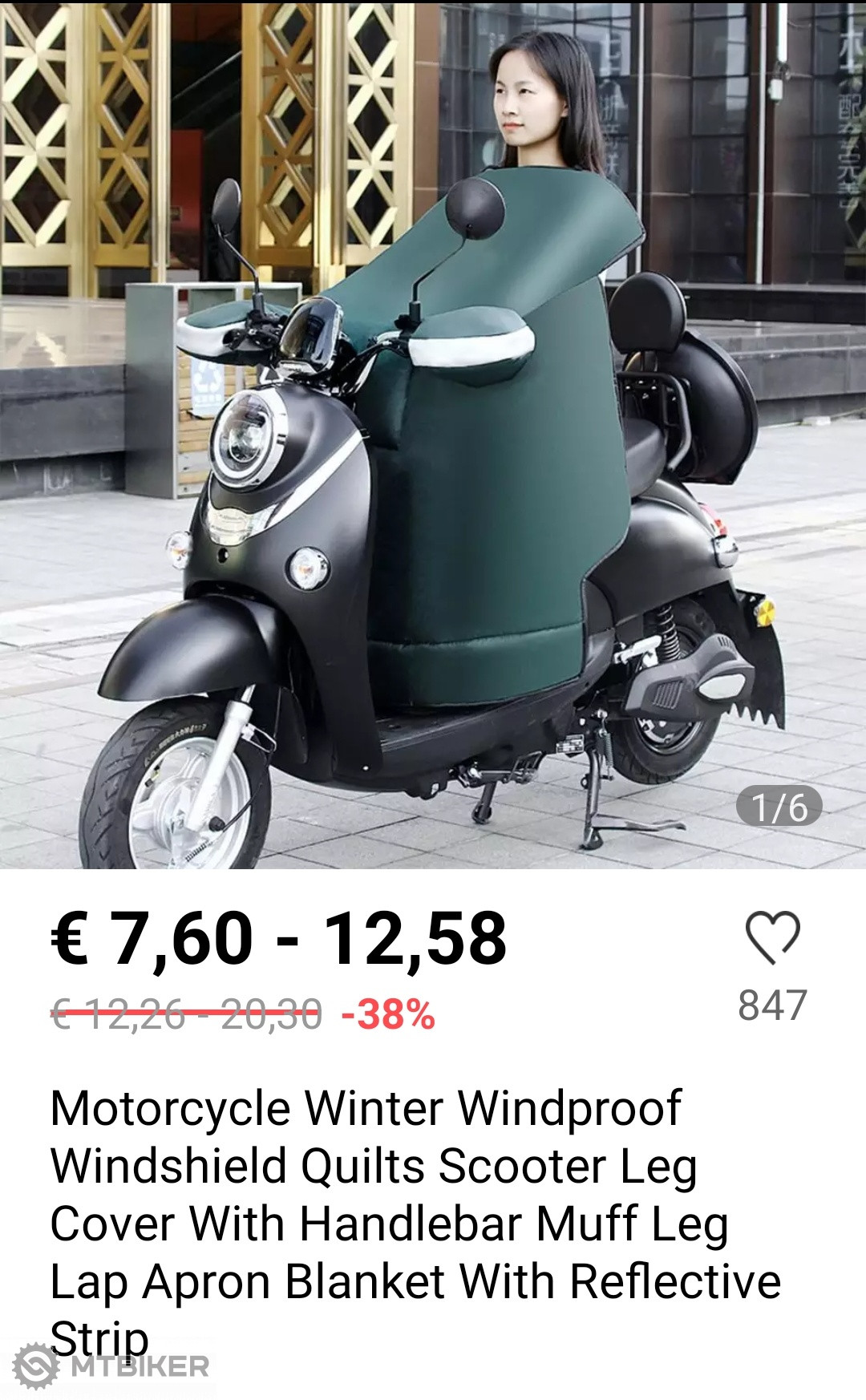Add this product to the wishlist heart
The height and width of the screenshot is (1400, 866).
coord(772,937)
